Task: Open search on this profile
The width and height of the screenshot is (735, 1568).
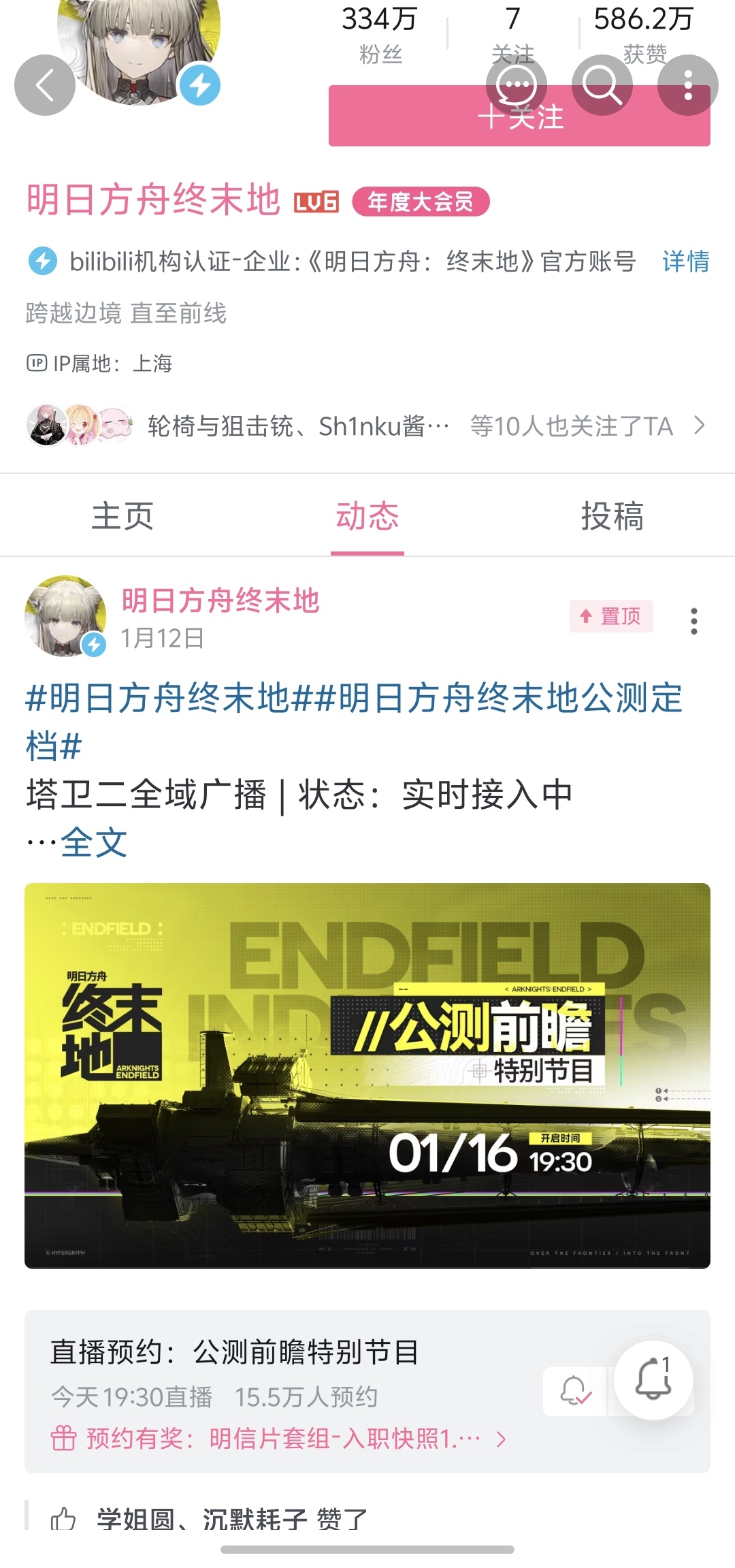Action: [602, 85]
